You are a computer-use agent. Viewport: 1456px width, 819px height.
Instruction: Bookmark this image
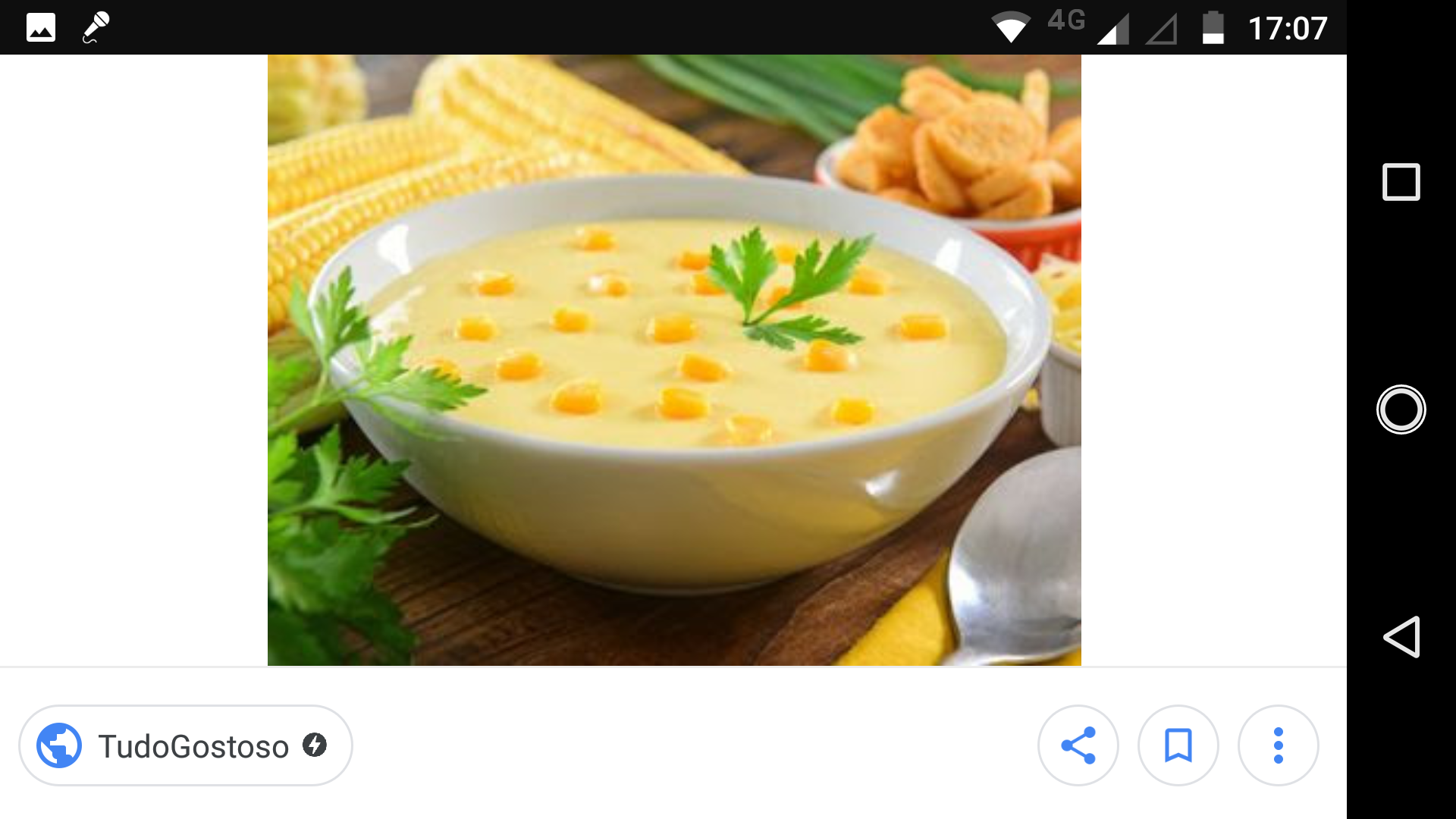1178,746
